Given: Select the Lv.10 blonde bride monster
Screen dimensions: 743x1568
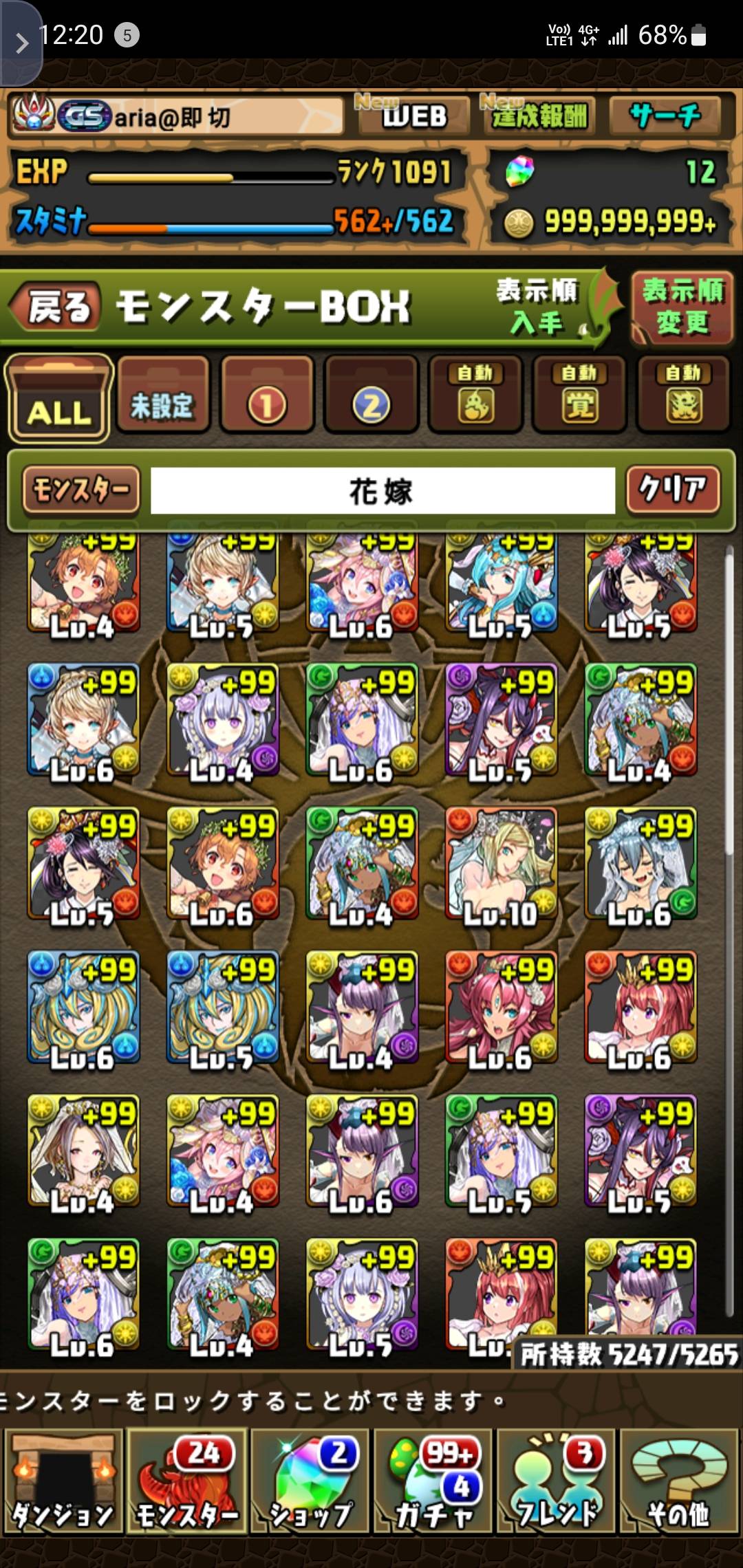Looking at the screenshot, I should click(501, 864).
